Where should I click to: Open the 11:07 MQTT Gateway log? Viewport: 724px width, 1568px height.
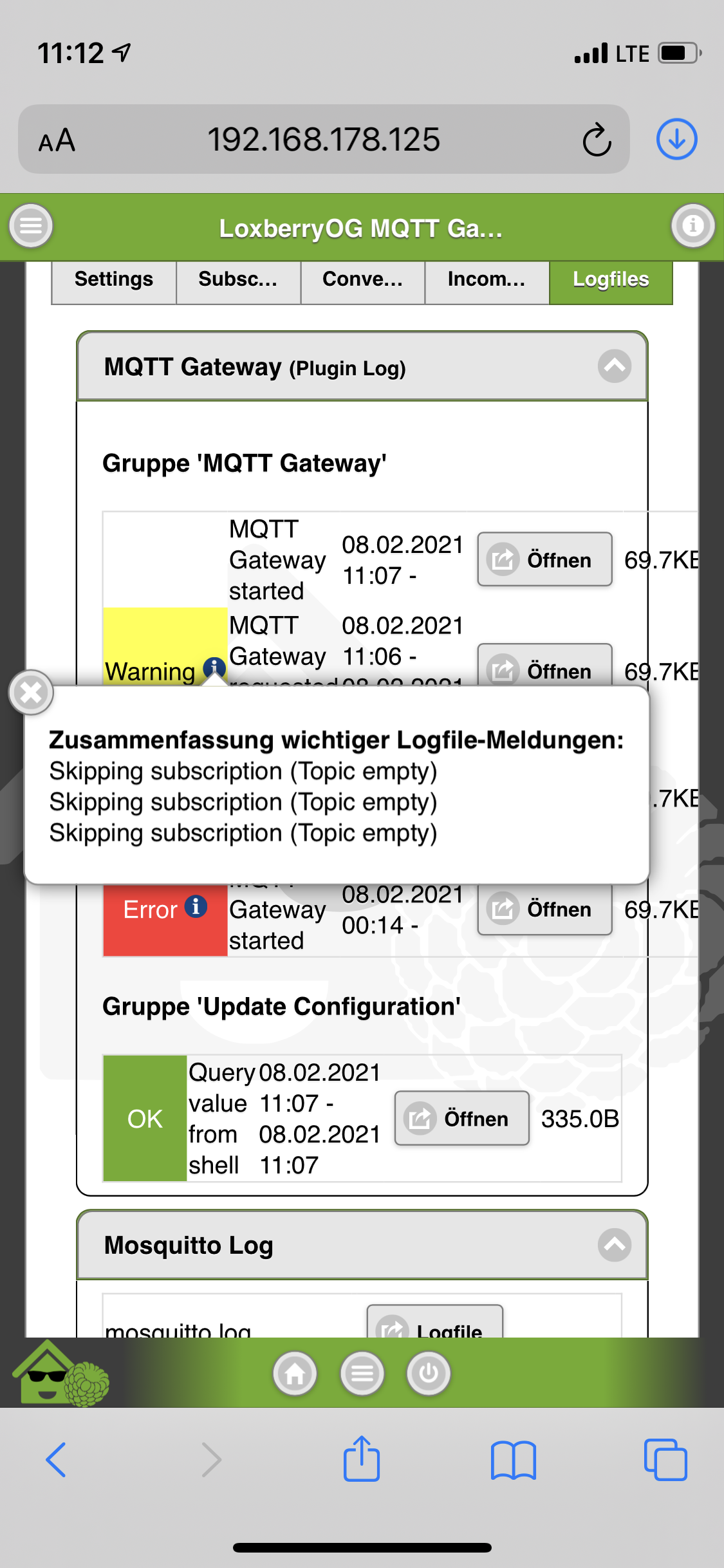(x=544, y=559)
